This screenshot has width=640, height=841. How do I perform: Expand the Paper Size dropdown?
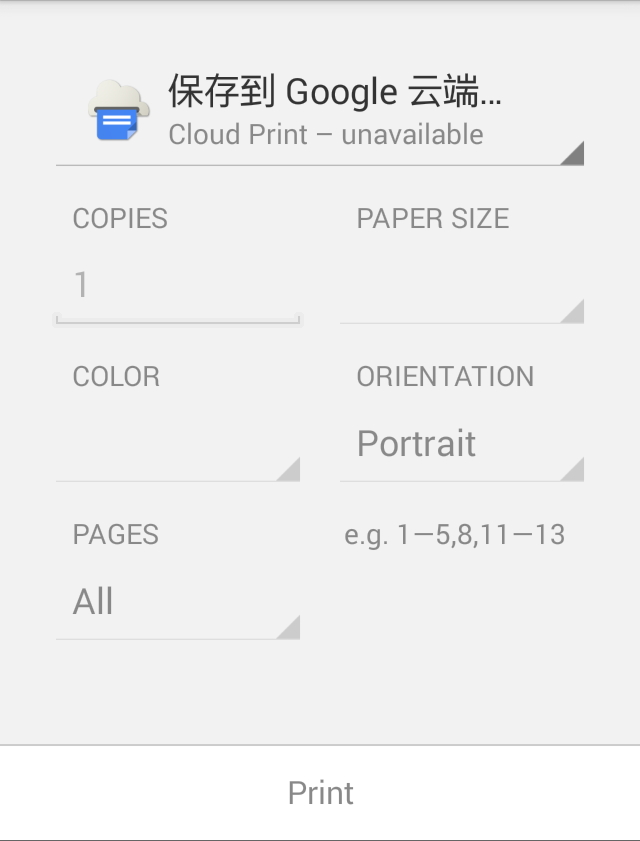461,288
